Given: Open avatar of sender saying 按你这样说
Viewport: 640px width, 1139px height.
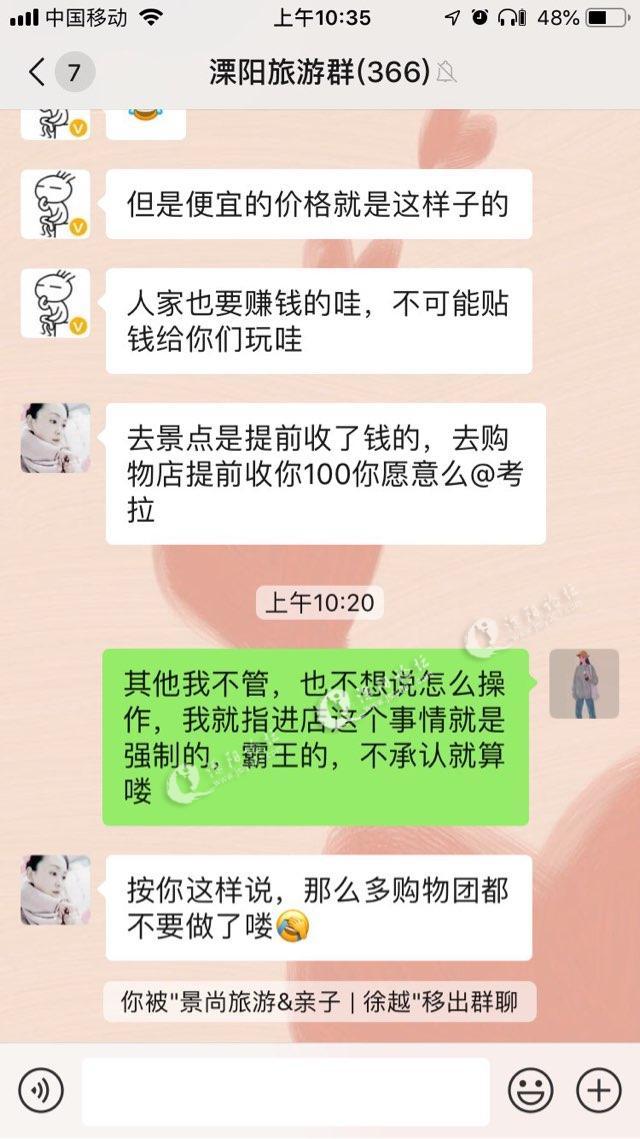Looking at the screenshot, I should 56,889.
